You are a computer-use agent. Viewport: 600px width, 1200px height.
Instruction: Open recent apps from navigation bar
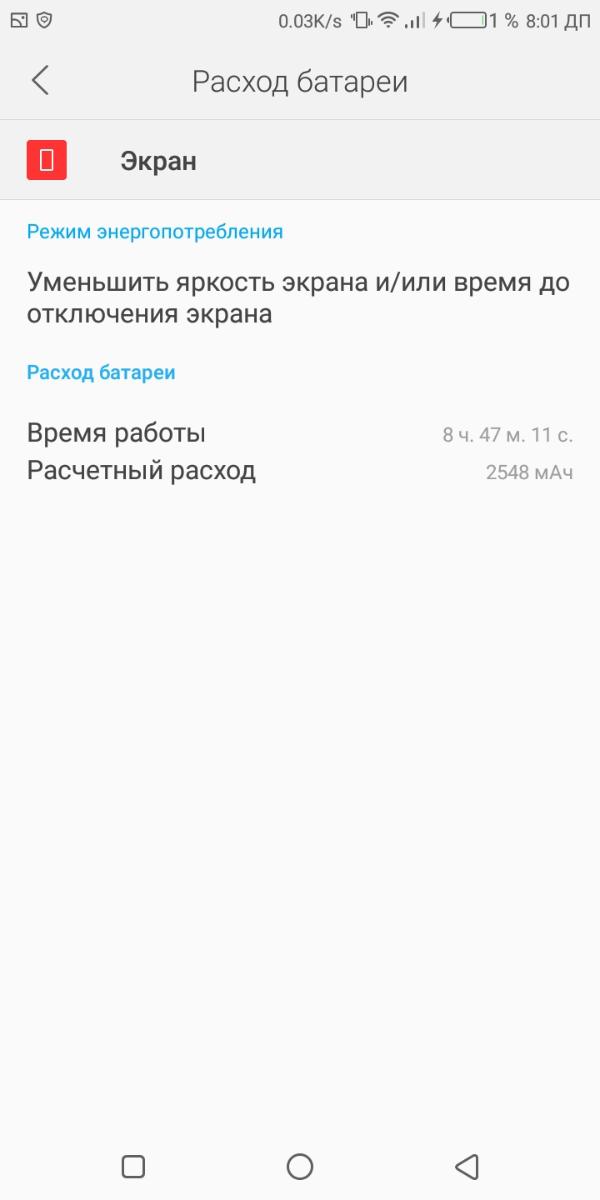tap(133, 1166)
